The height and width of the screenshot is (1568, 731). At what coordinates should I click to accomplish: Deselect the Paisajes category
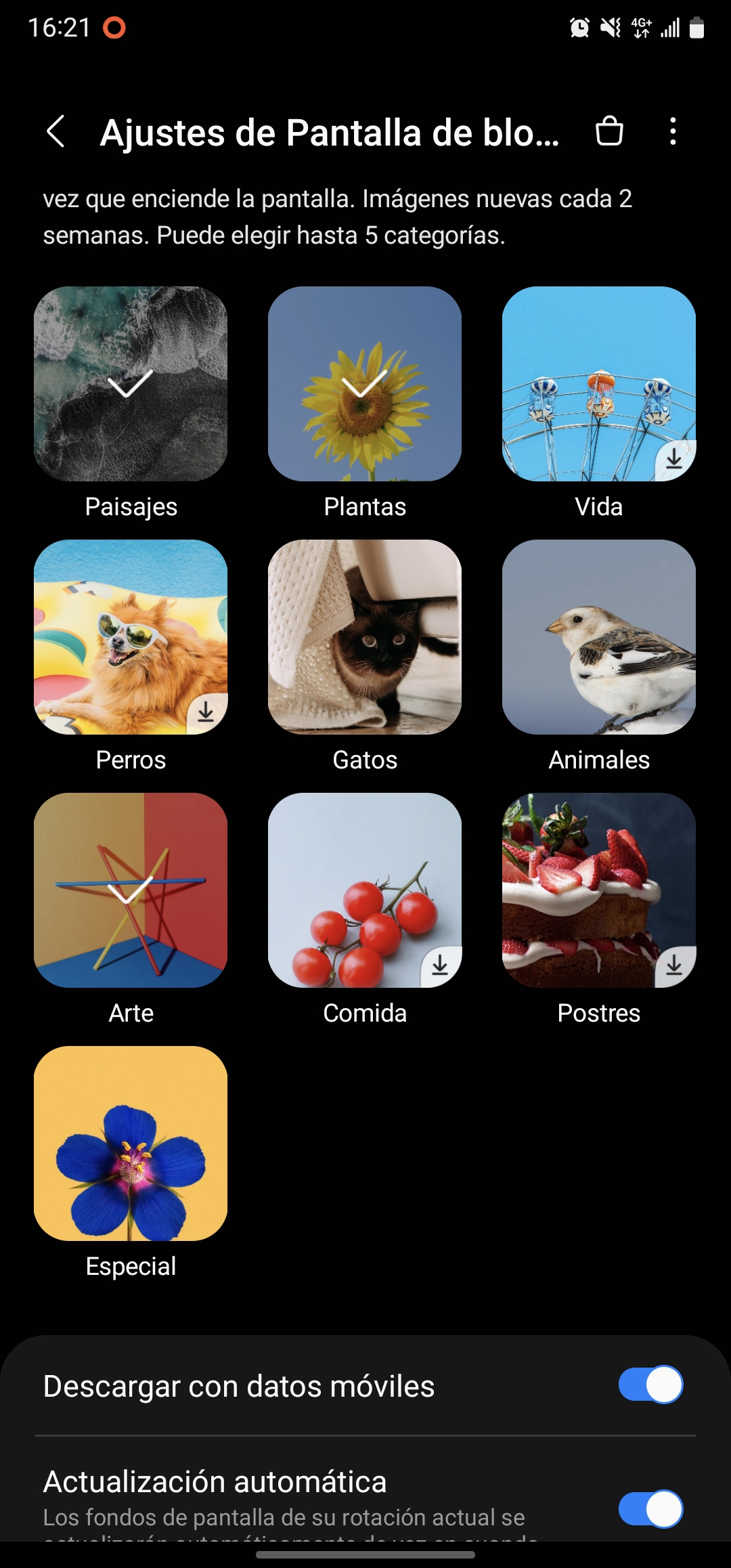(131, 384)
